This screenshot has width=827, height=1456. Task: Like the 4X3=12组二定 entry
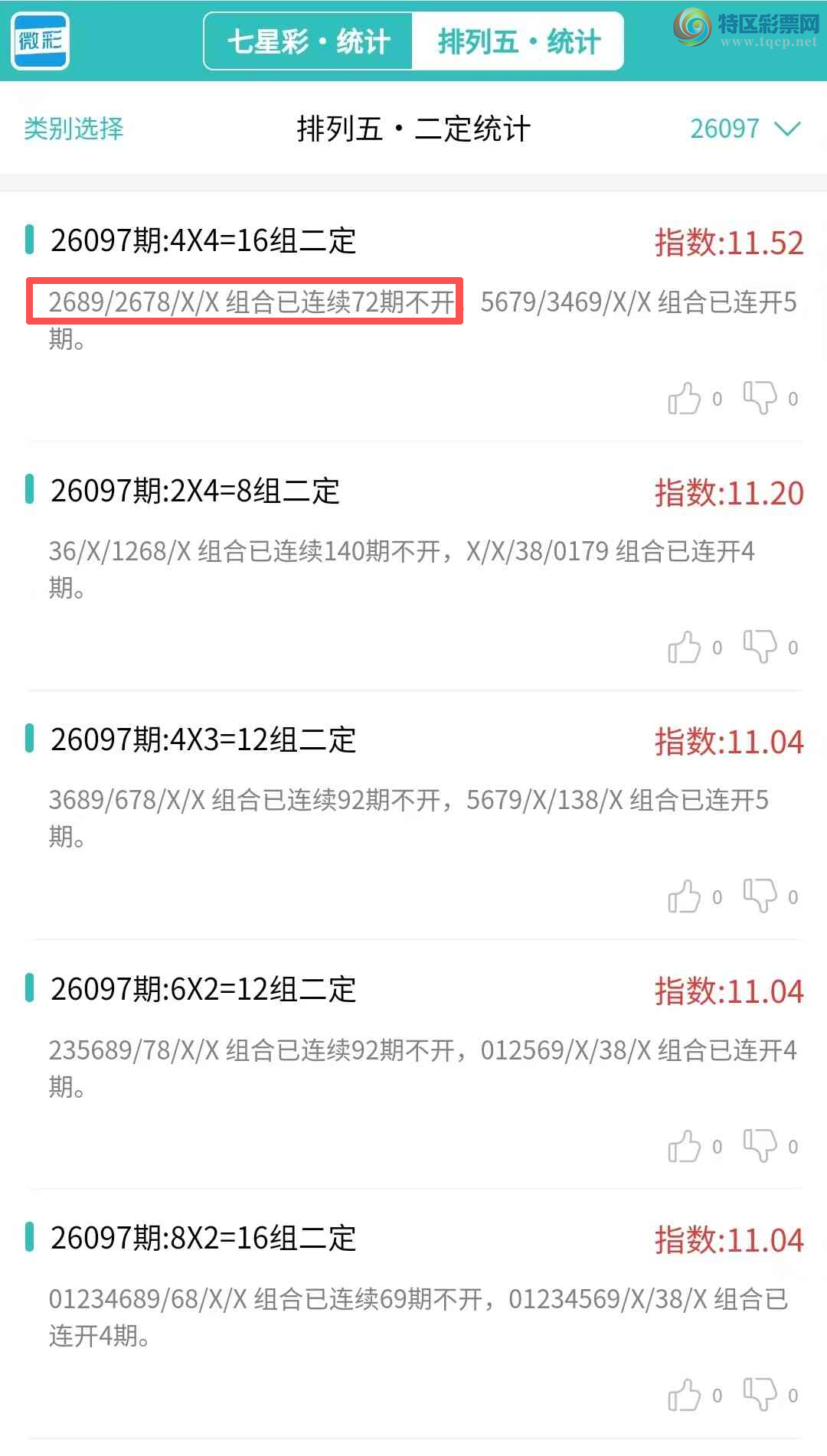coord(685,896)
